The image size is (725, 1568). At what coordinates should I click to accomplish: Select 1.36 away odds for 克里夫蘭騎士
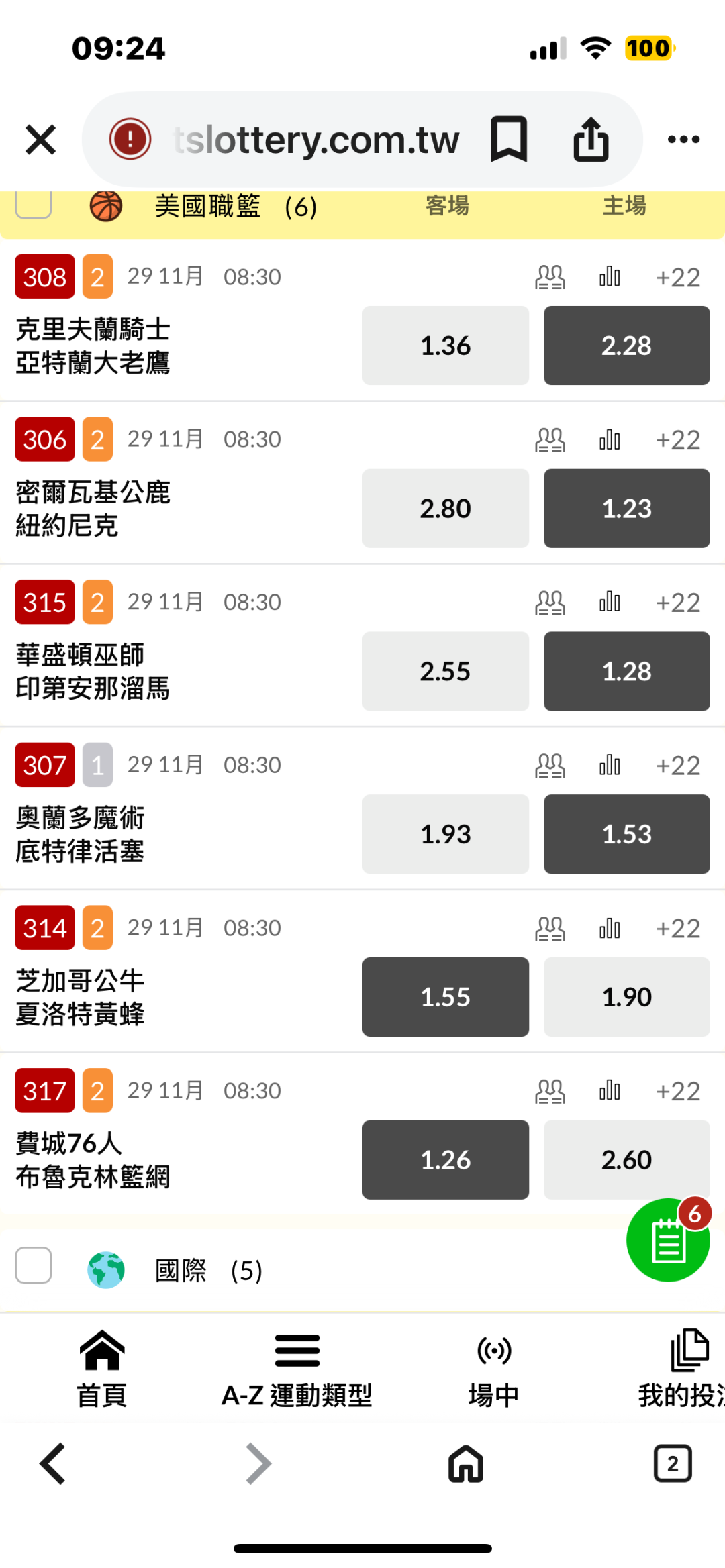pos(446,346)
